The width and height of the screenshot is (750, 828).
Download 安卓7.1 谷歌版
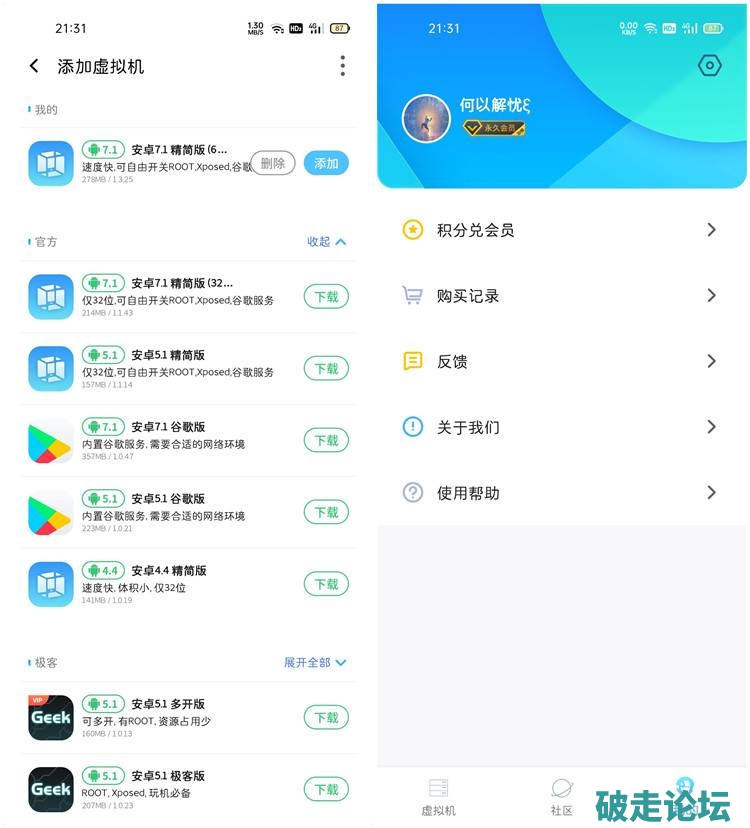point(326,441)
